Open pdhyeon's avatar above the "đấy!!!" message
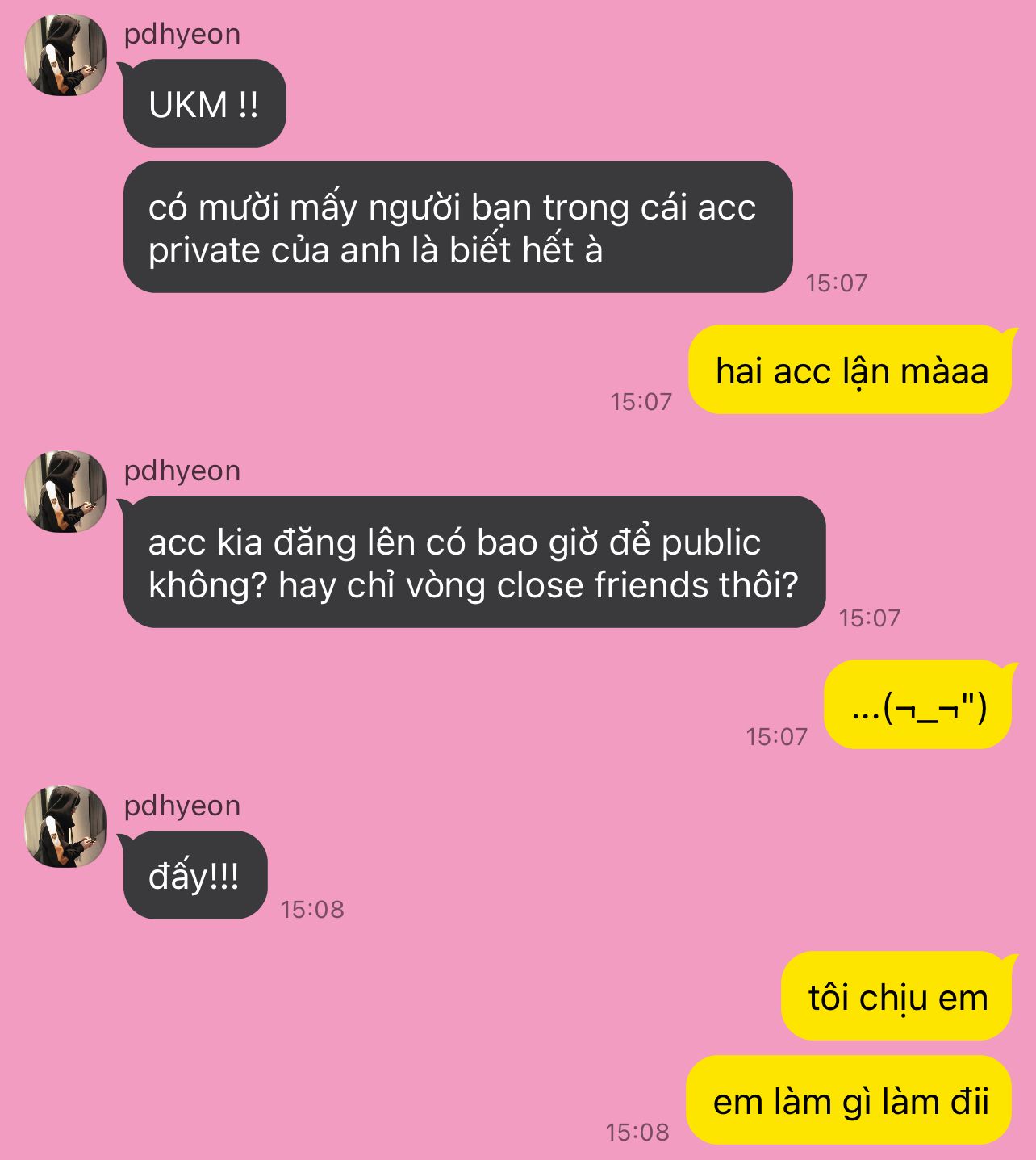The image size is (1036, 1160). click(x=65, y=827)
